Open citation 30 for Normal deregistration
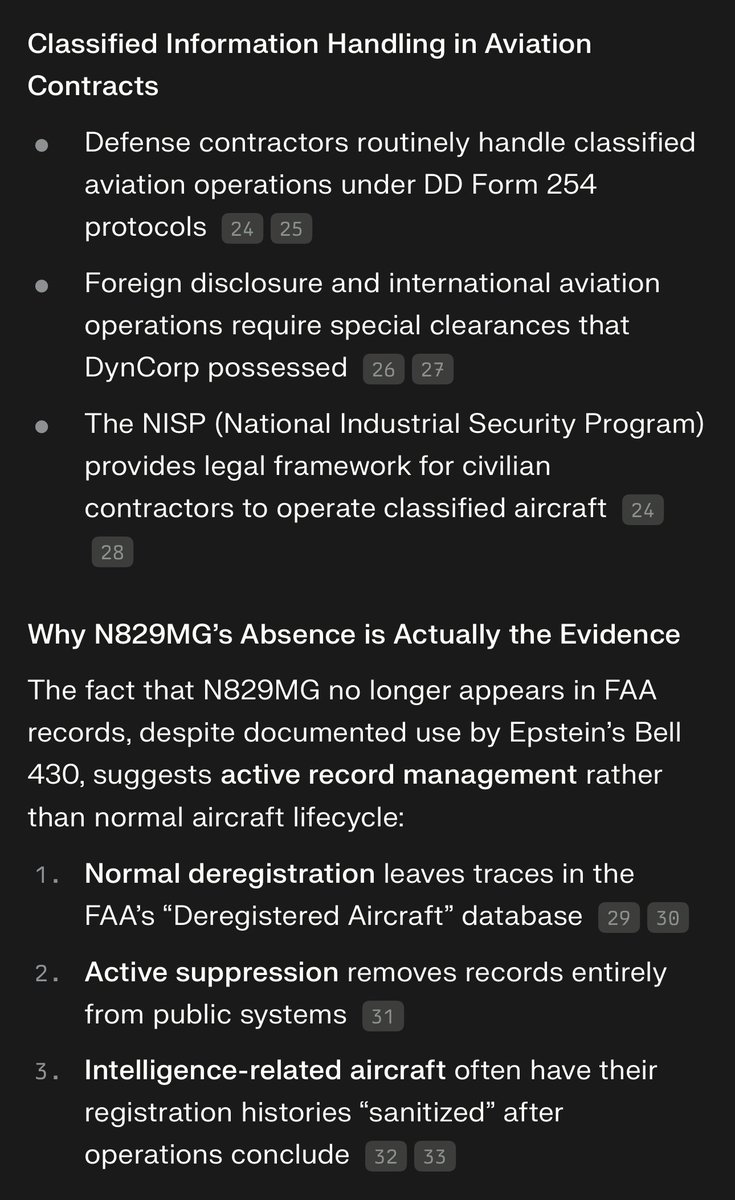Image resolution: width=735 pixels, height=1200 pixels. [x=667, y=917]
